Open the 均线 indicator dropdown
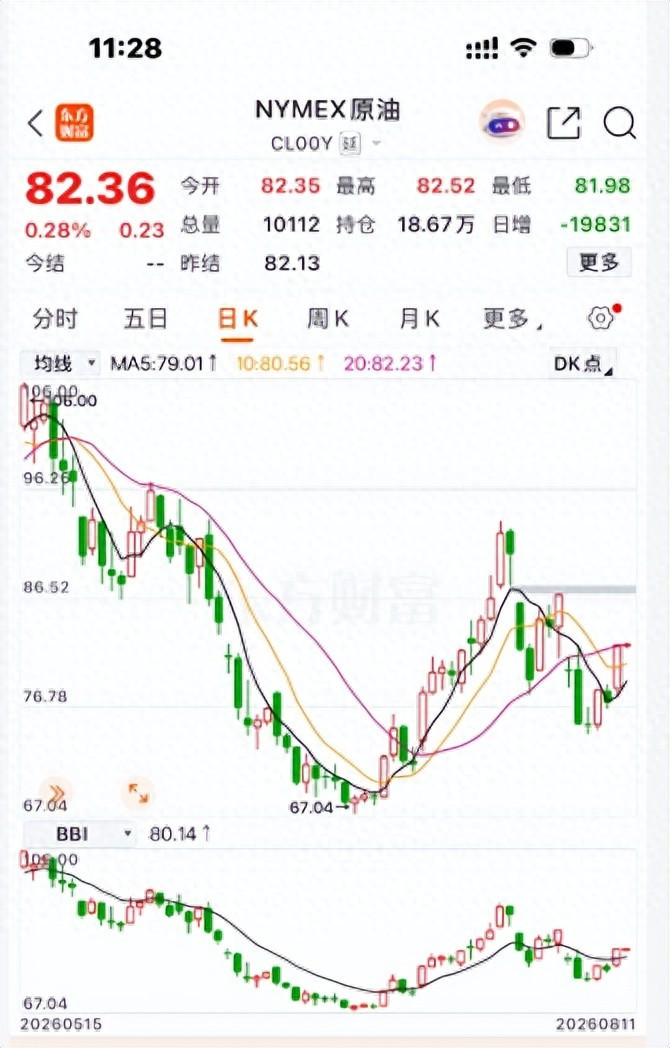 (61, 364)
